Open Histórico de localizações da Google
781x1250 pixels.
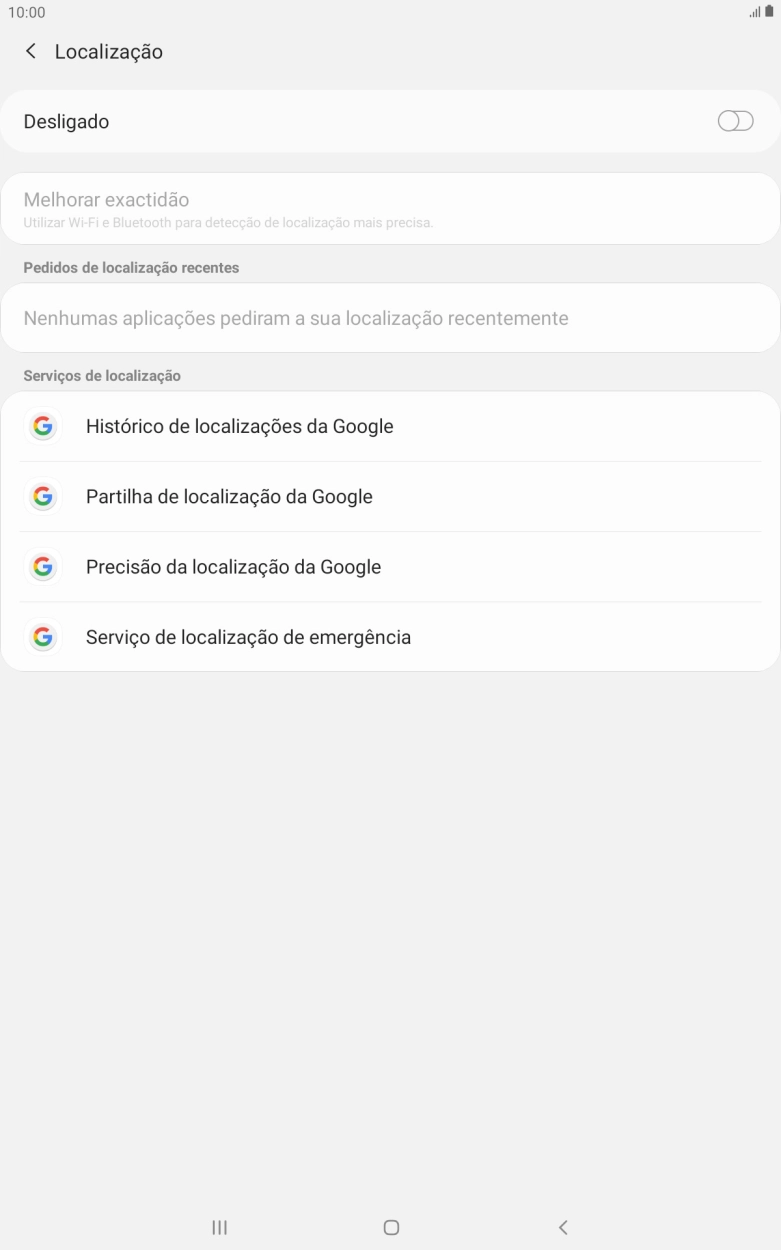[x=239, y=426]
